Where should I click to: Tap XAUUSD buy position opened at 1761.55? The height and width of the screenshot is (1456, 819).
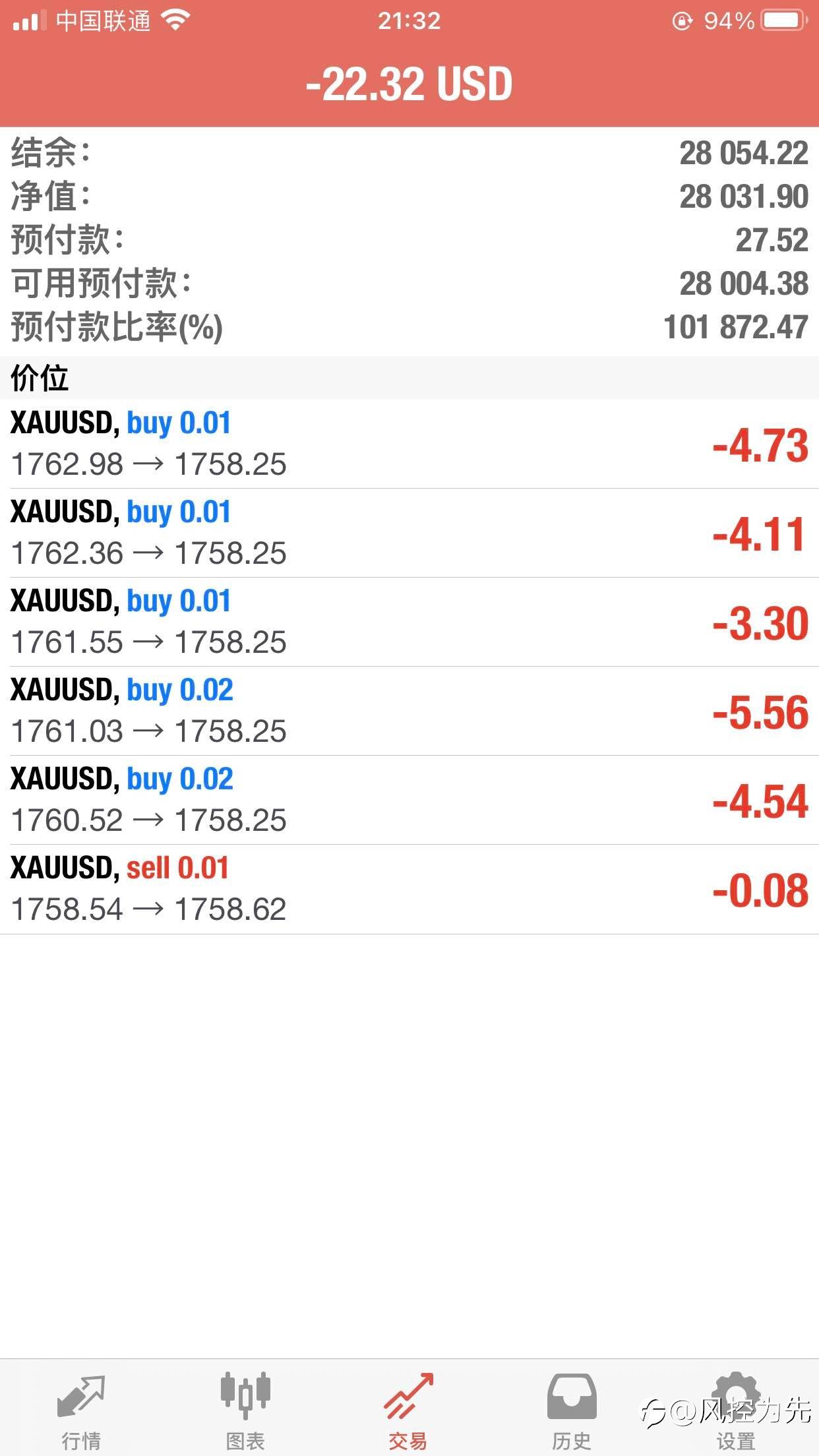tap(409, 622)
